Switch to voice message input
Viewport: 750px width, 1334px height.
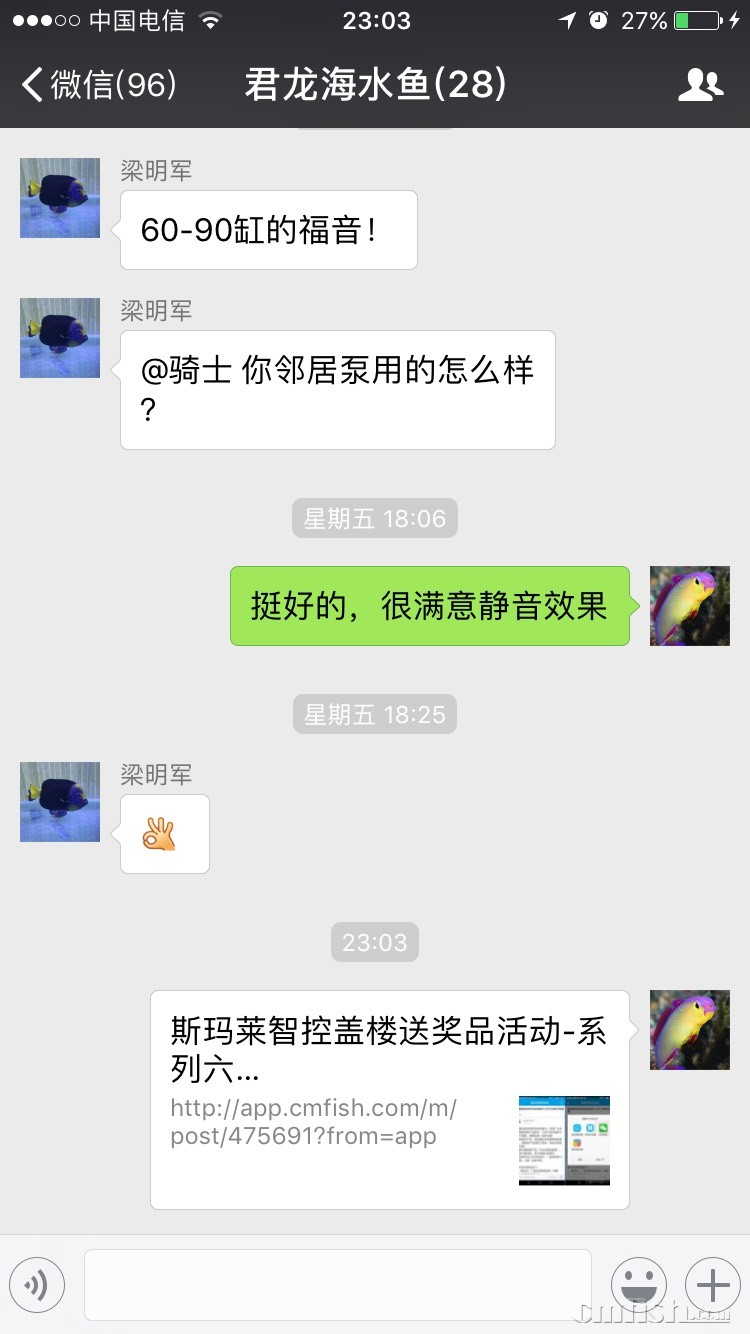click(37, 1284)
